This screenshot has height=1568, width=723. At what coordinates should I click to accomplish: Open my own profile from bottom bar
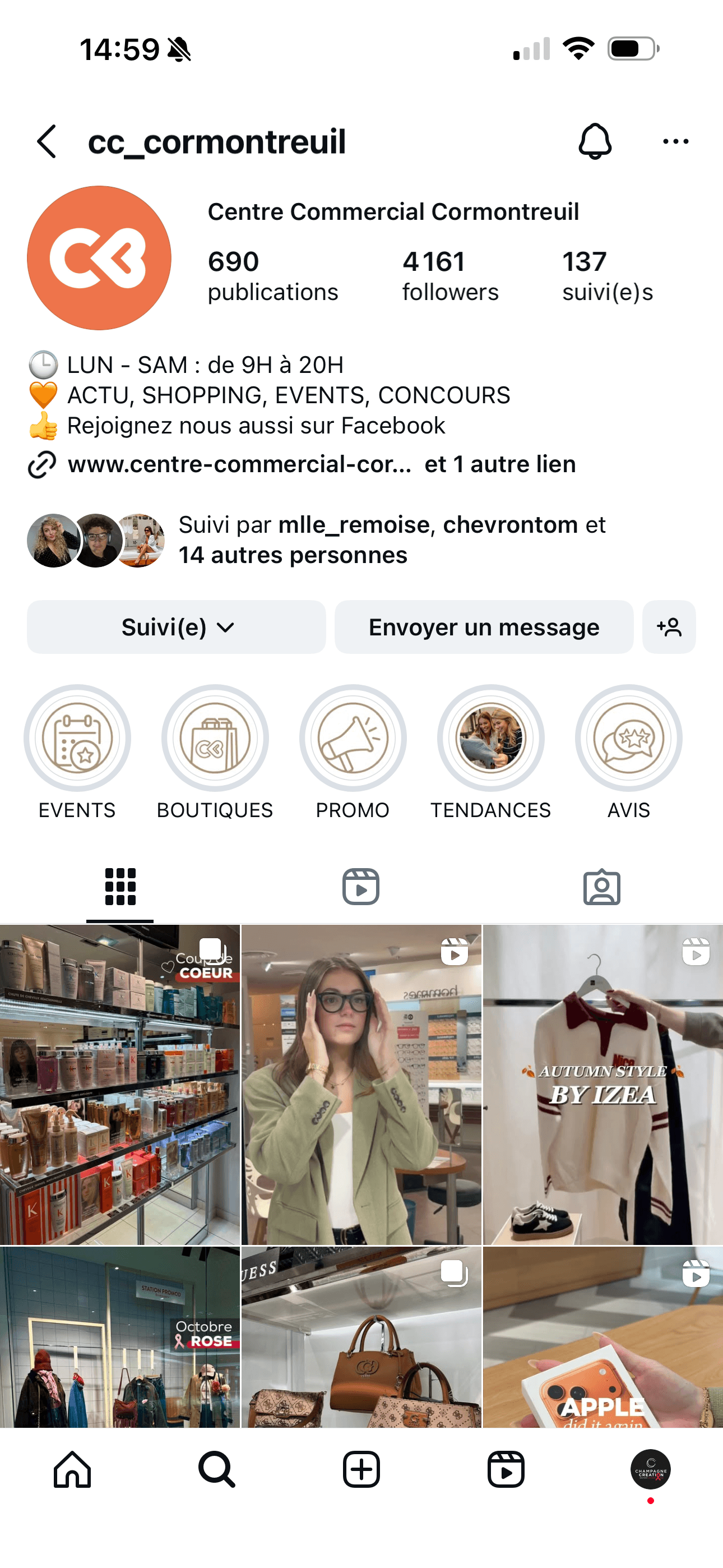click(650, 1469)
